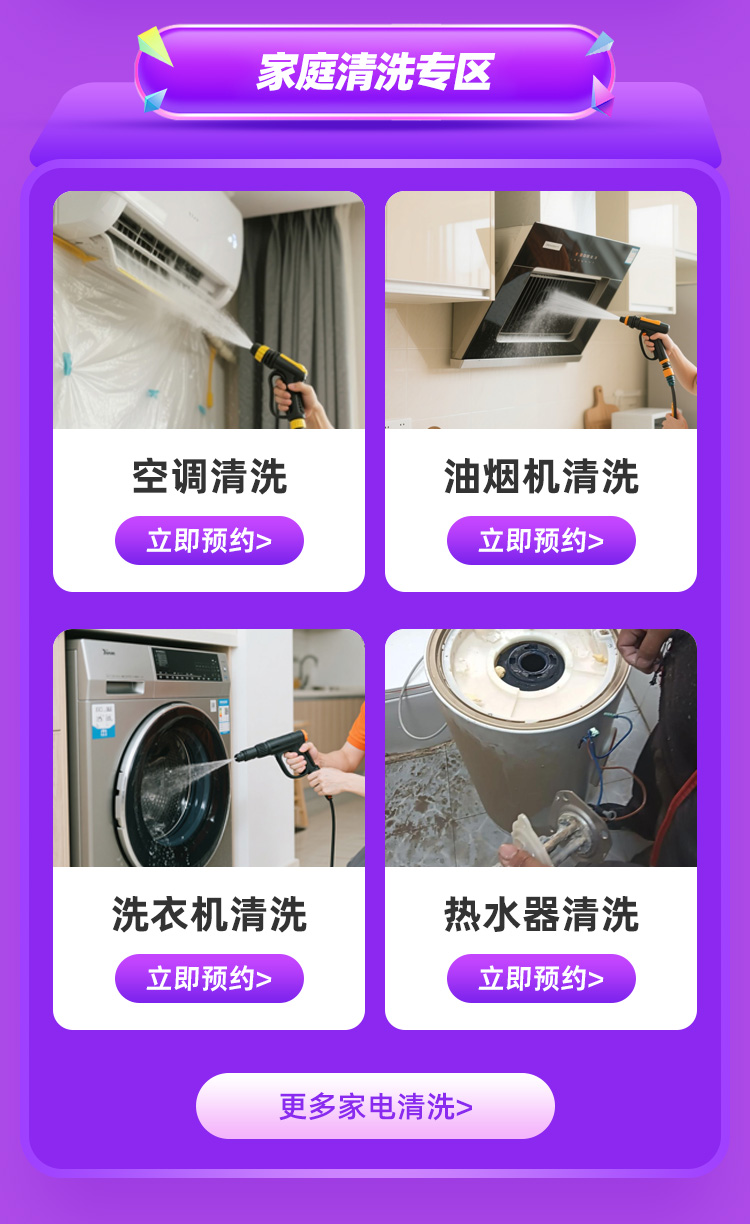The image size is (750, 1224).
Task: Book the 空调清洗 service via 立即预约
Action: pyautogui.click(x=209, y=541)
